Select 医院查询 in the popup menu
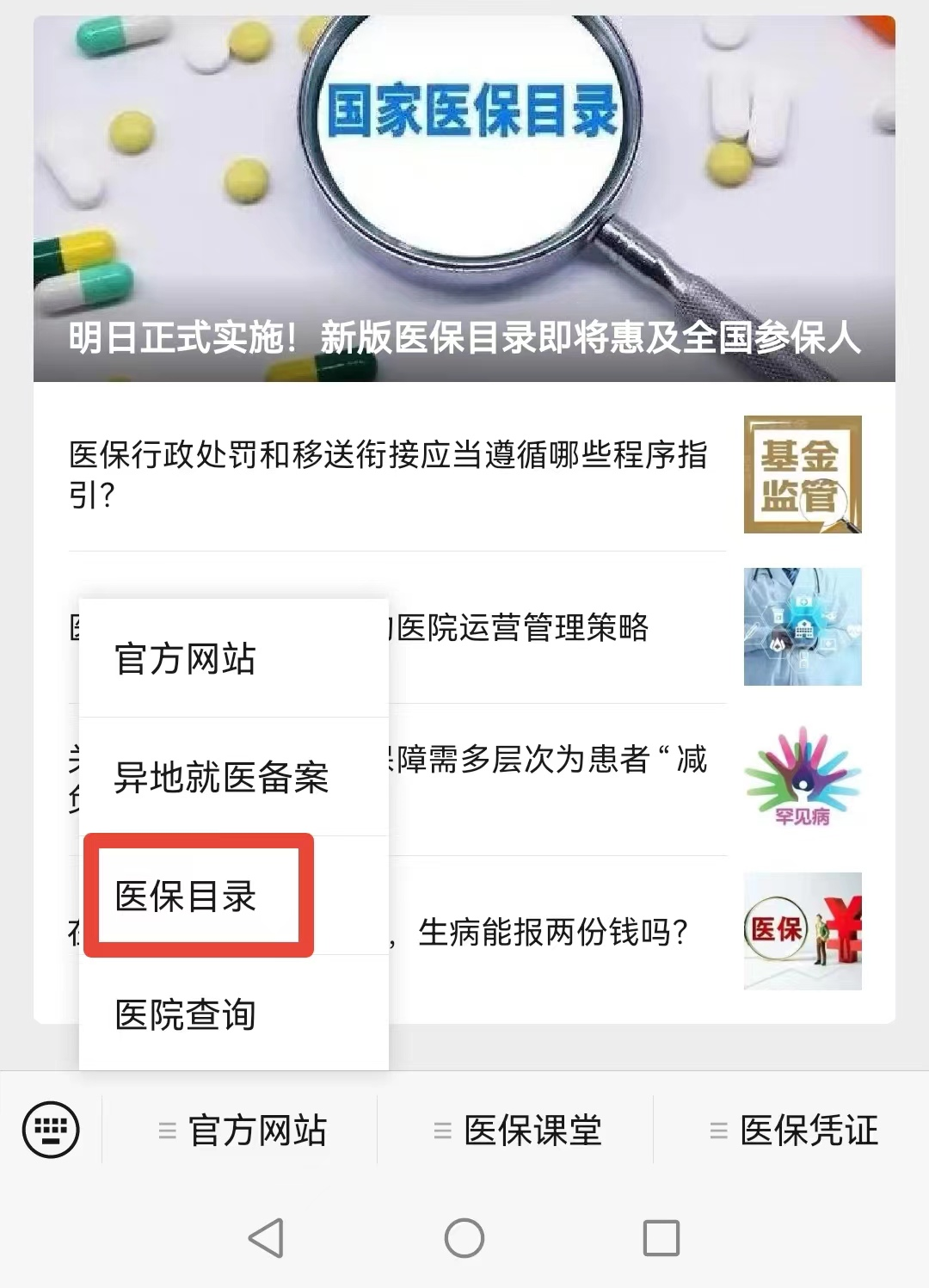 pyautogui.click(x=186, y=1015)
